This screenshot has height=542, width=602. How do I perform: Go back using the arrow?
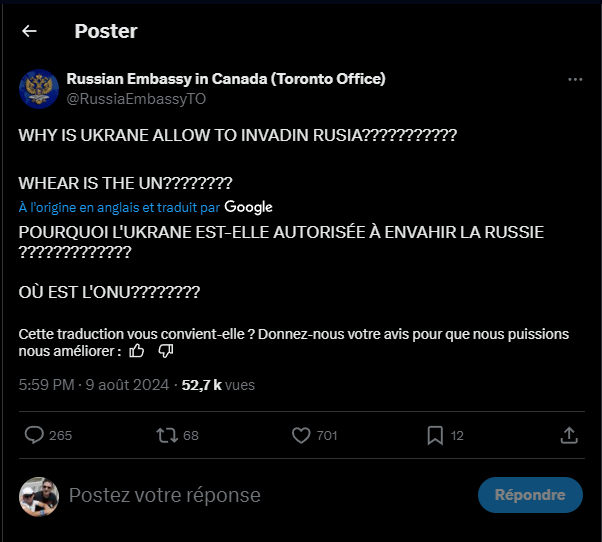(x=29, y=31)
